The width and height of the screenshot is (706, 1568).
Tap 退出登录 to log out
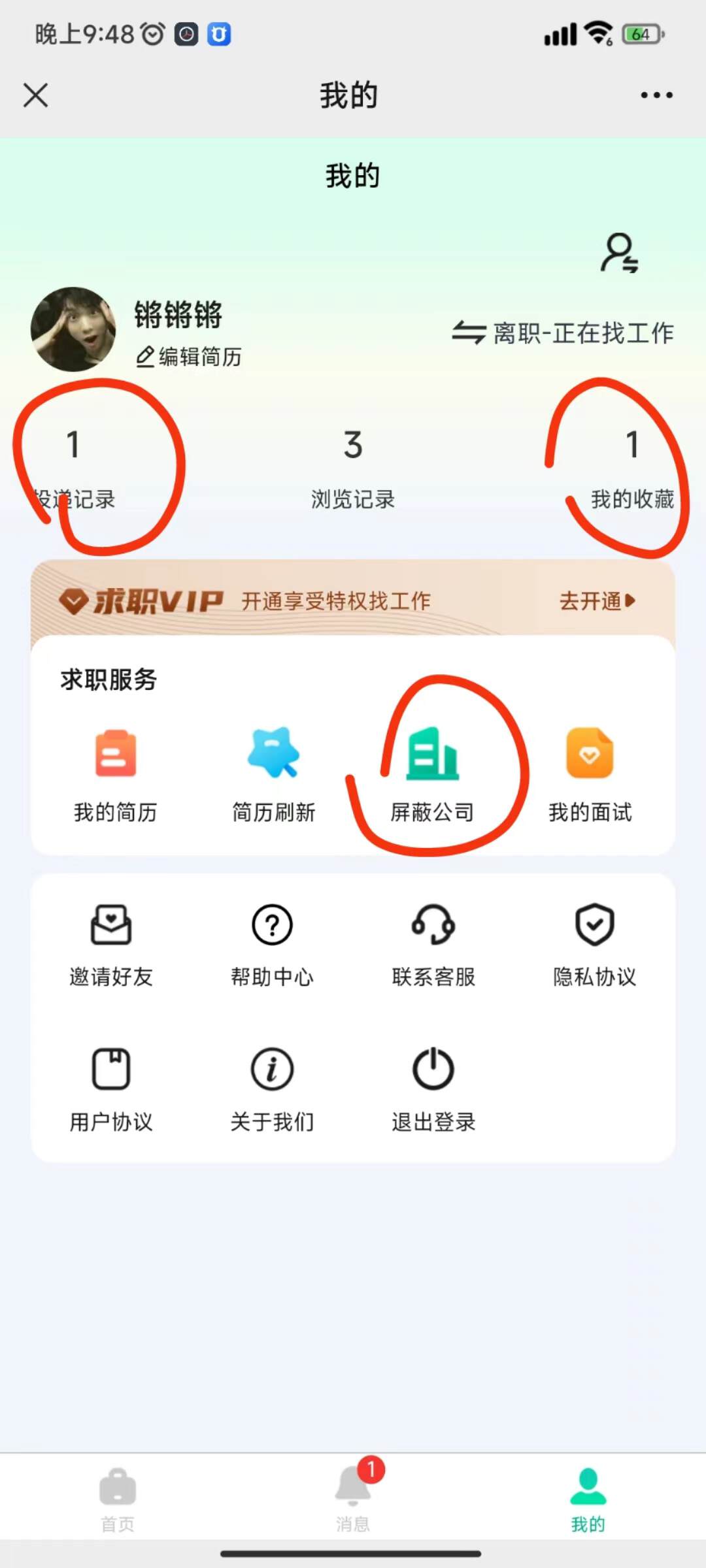pos(433,1088)
